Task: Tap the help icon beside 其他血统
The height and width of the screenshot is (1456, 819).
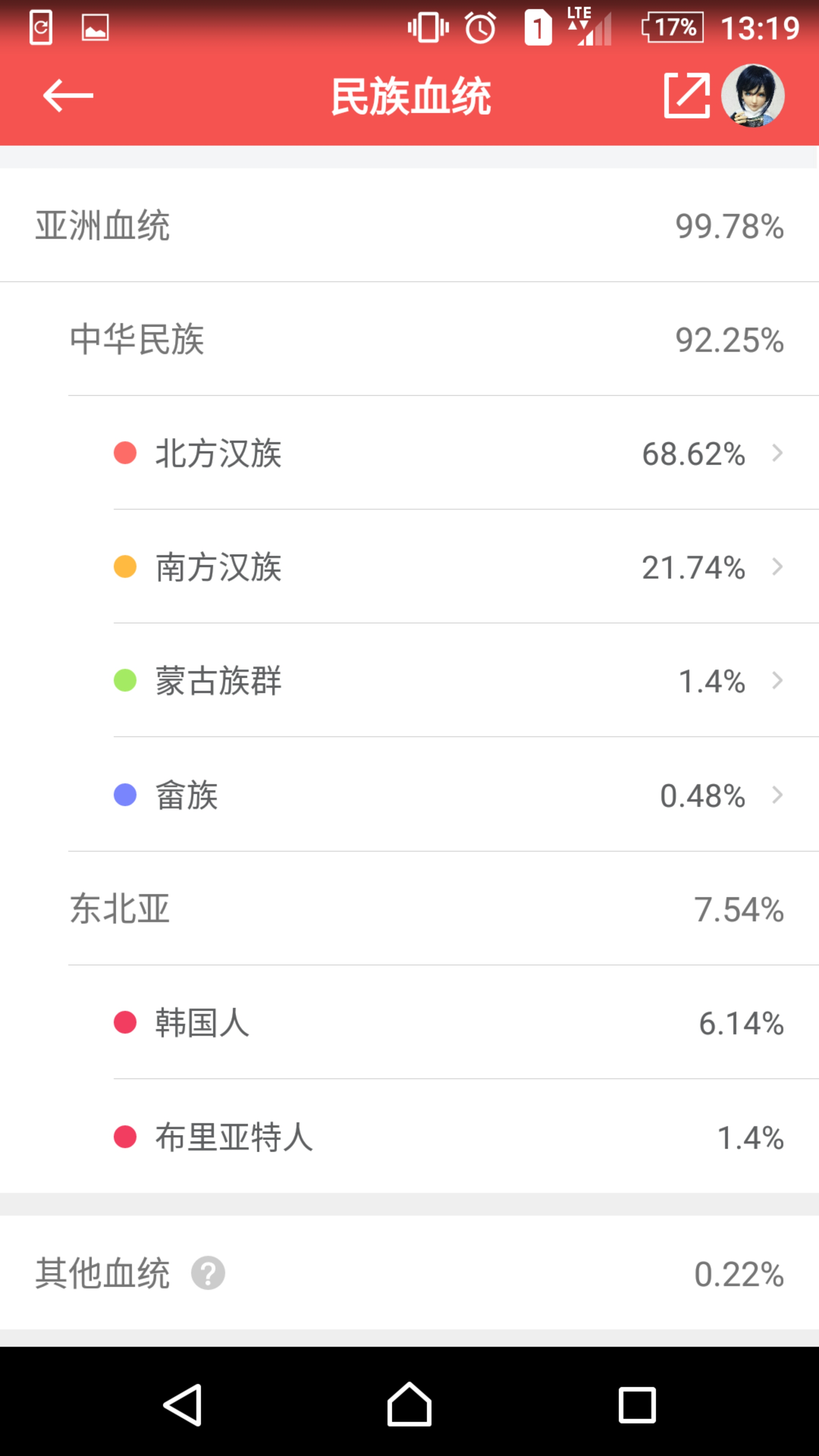Action: [208, 1273]
